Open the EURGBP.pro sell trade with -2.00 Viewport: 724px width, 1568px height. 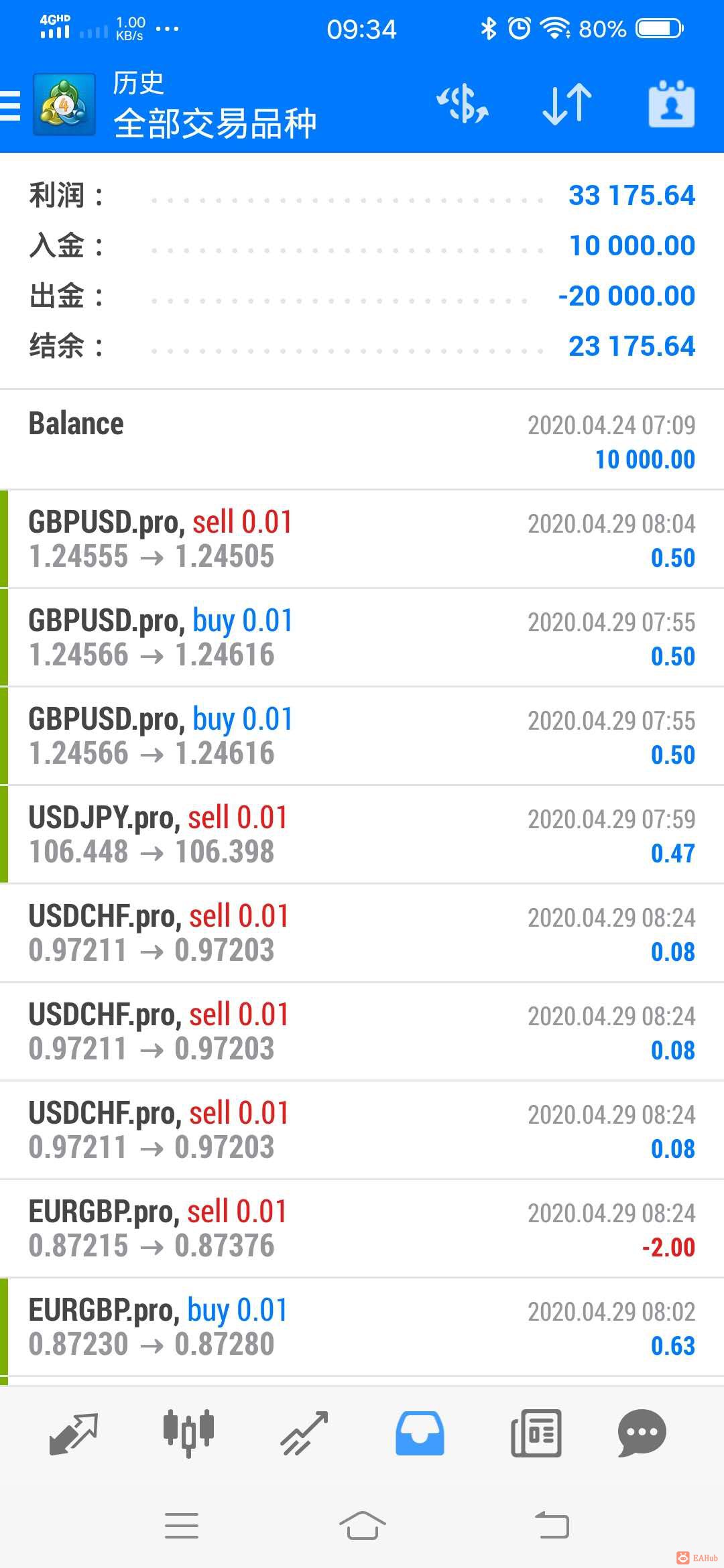coord(362,1228)
